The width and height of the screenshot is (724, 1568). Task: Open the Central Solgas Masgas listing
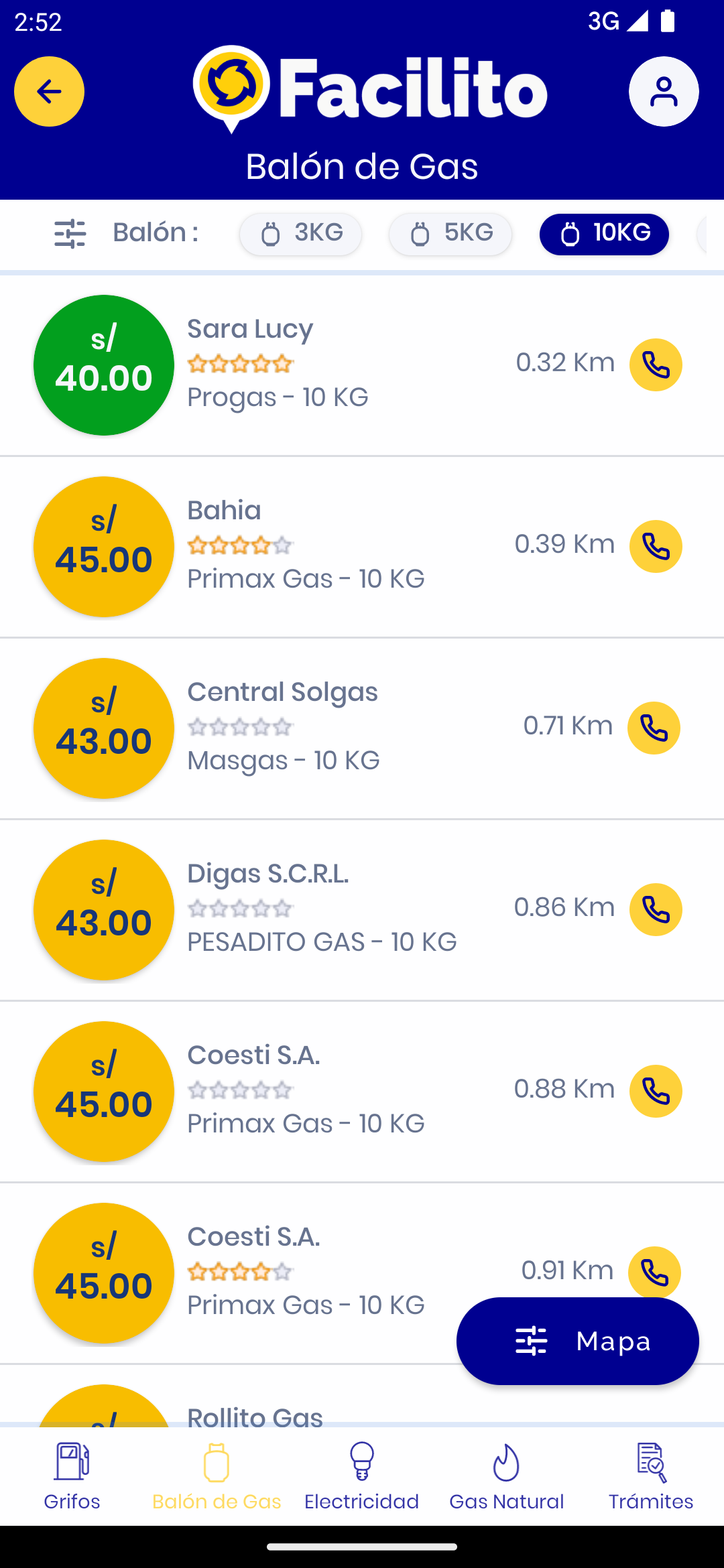[362, 729]
